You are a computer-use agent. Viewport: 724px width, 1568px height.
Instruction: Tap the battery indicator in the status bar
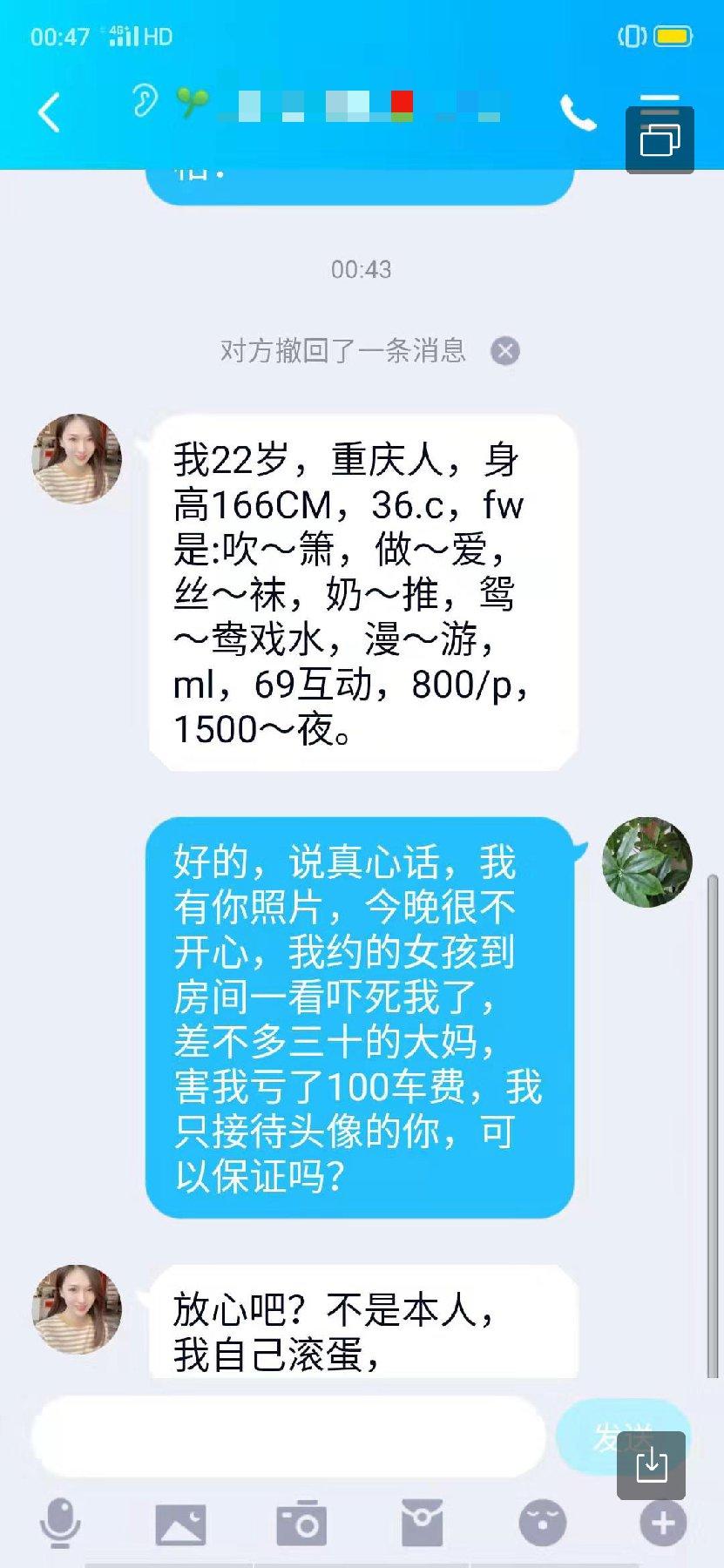point(672,37)
